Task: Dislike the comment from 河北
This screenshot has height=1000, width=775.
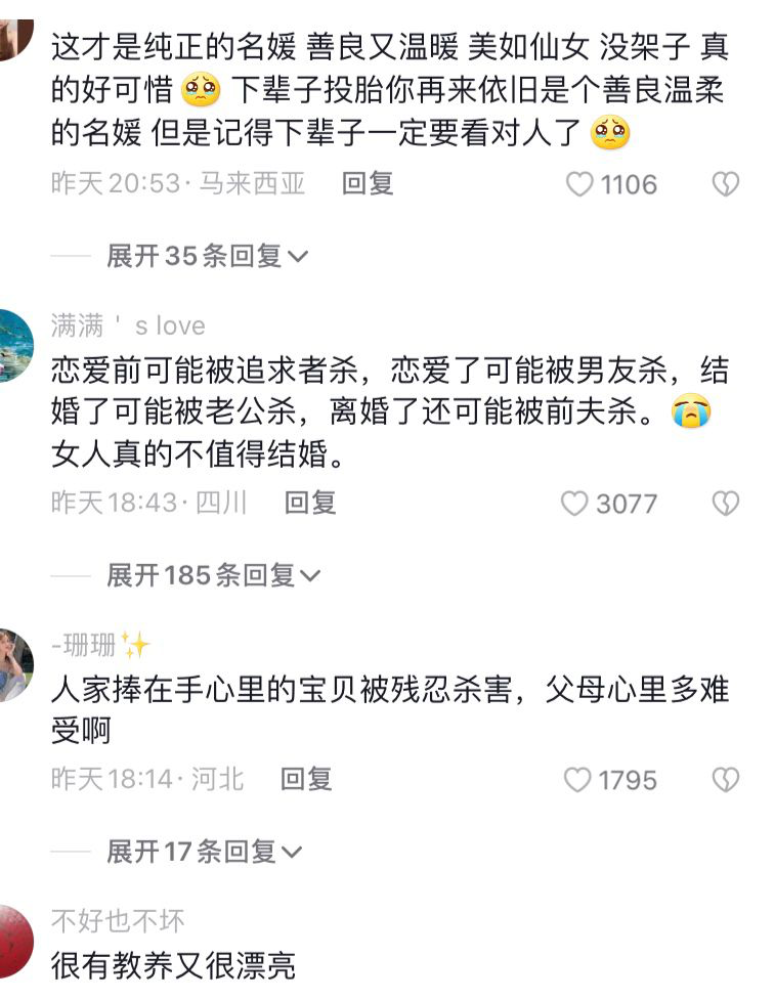Action: point(725,780)
